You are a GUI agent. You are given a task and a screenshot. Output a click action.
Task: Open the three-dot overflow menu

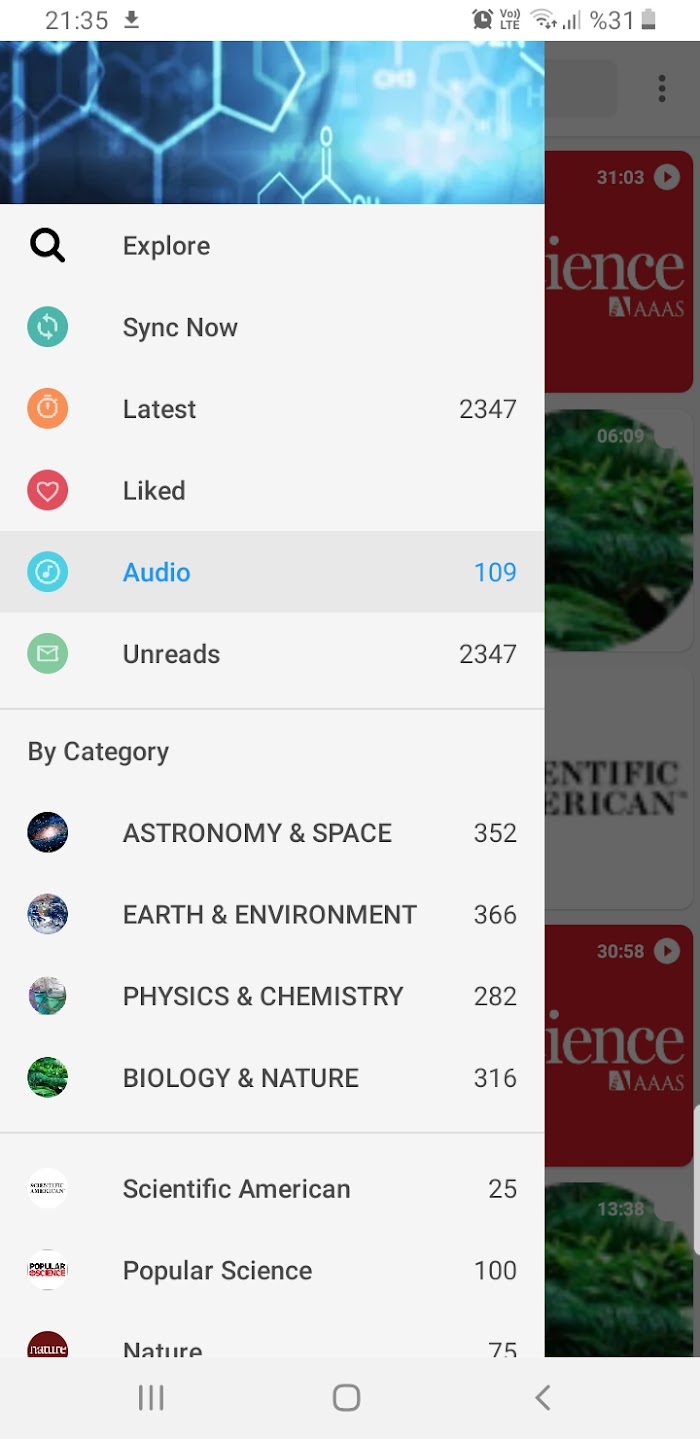662,89
